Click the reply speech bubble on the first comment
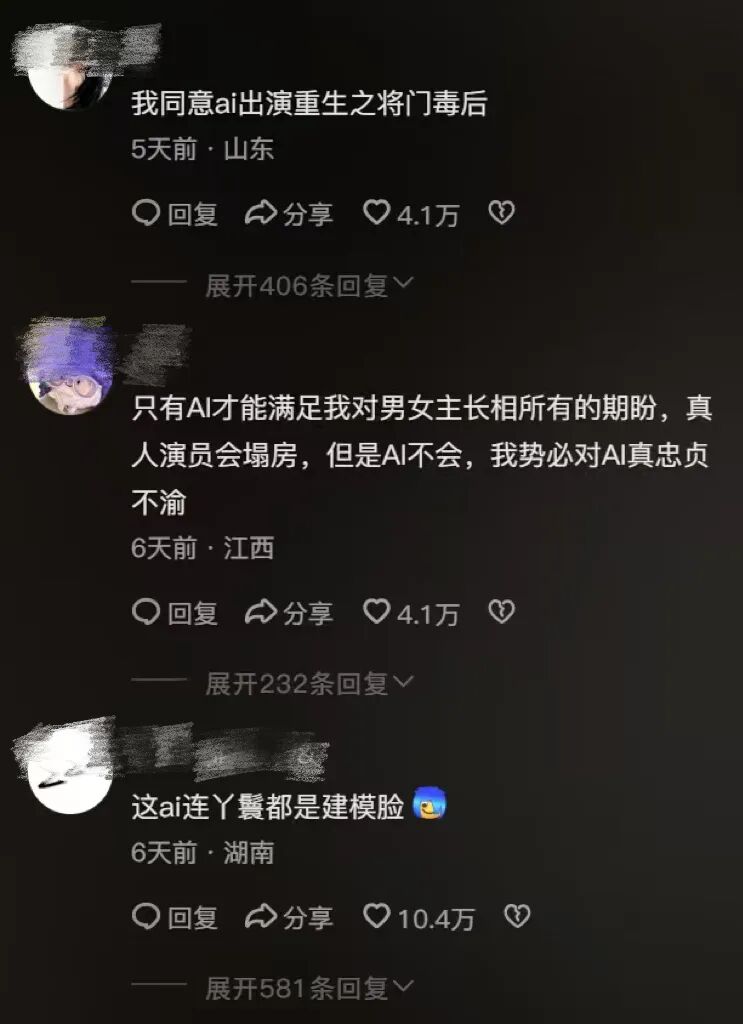The image size is (743, 1024). [149, 213]
